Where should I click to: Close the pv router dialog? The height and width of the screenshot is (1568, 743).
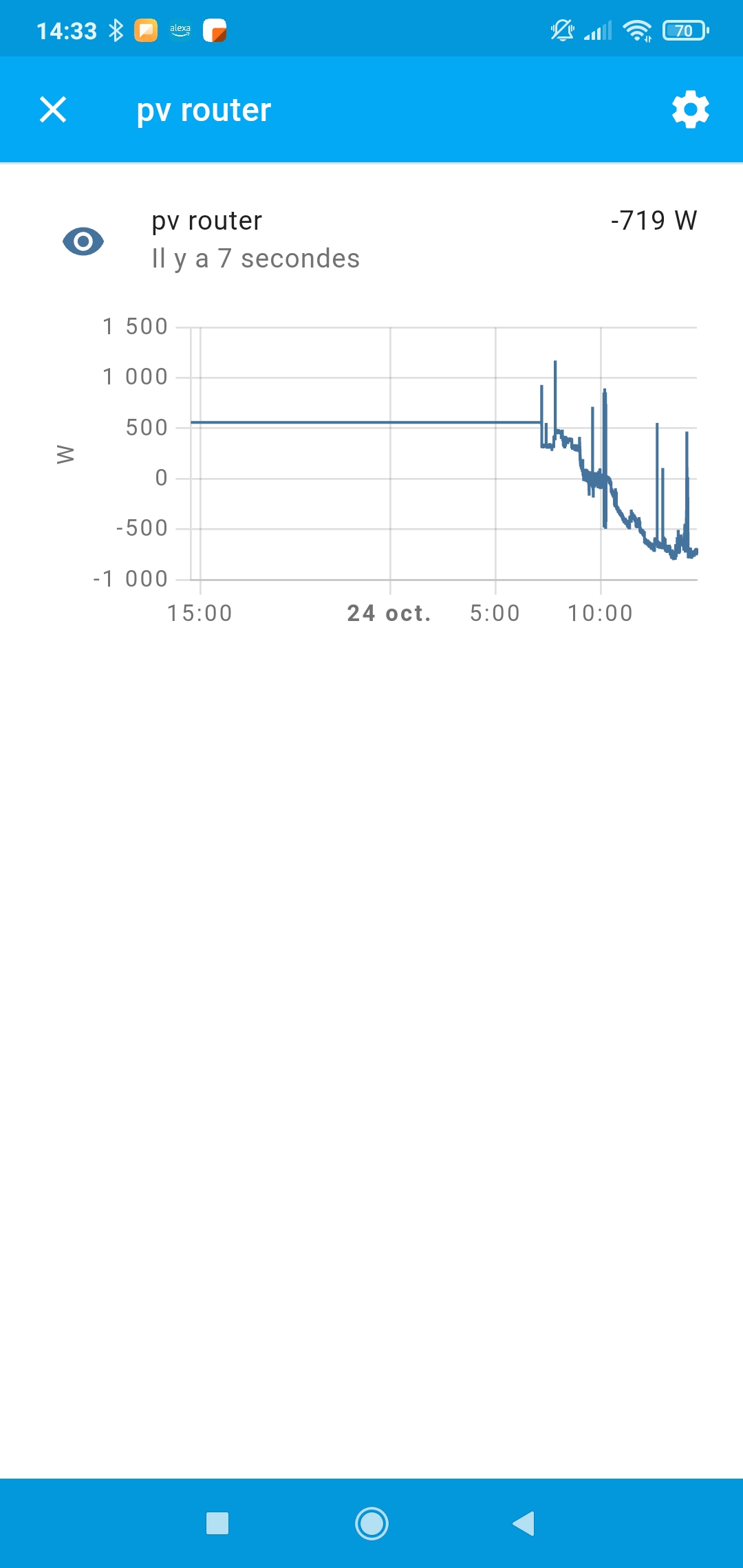pos(53,109)
